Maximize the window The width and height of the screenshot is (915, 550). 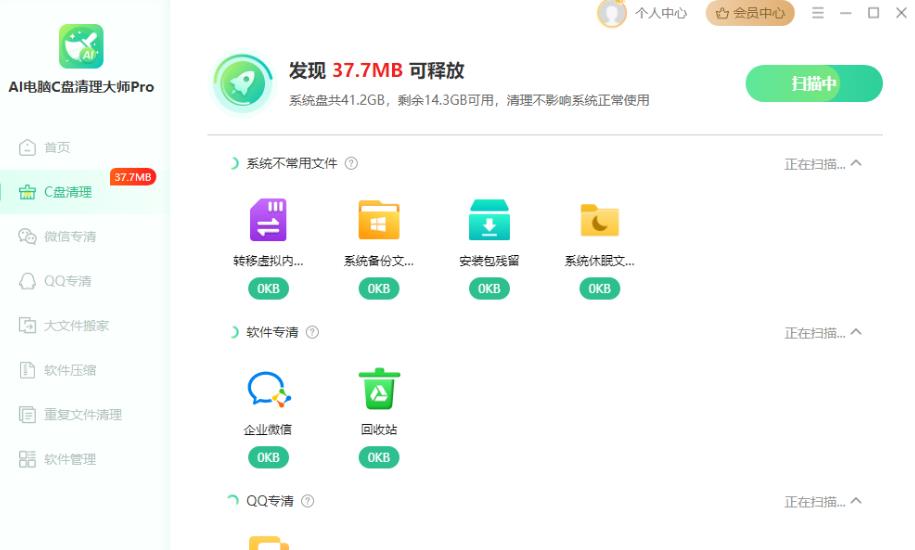pos(873,13)
